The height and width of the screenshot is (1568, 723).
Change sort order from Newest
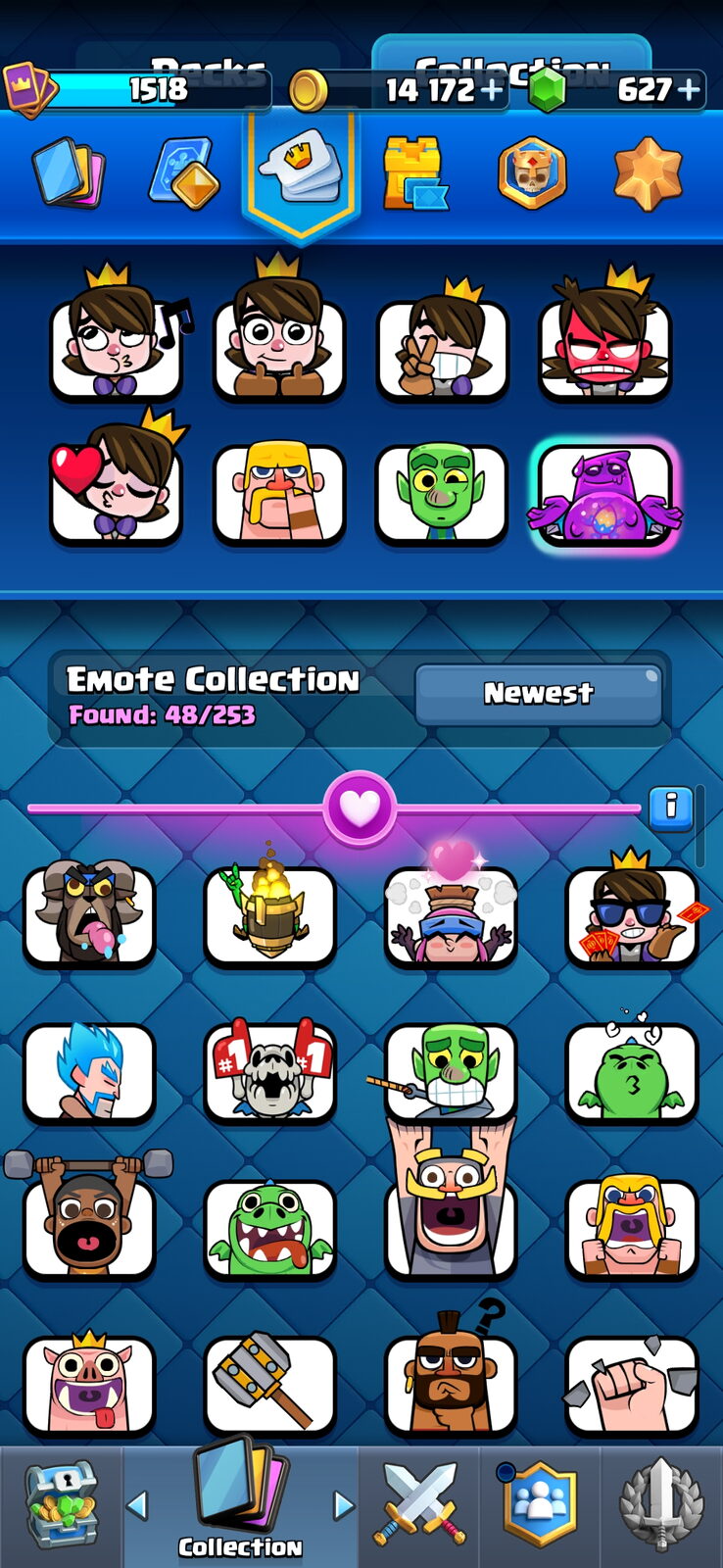(x=539, y=694)
